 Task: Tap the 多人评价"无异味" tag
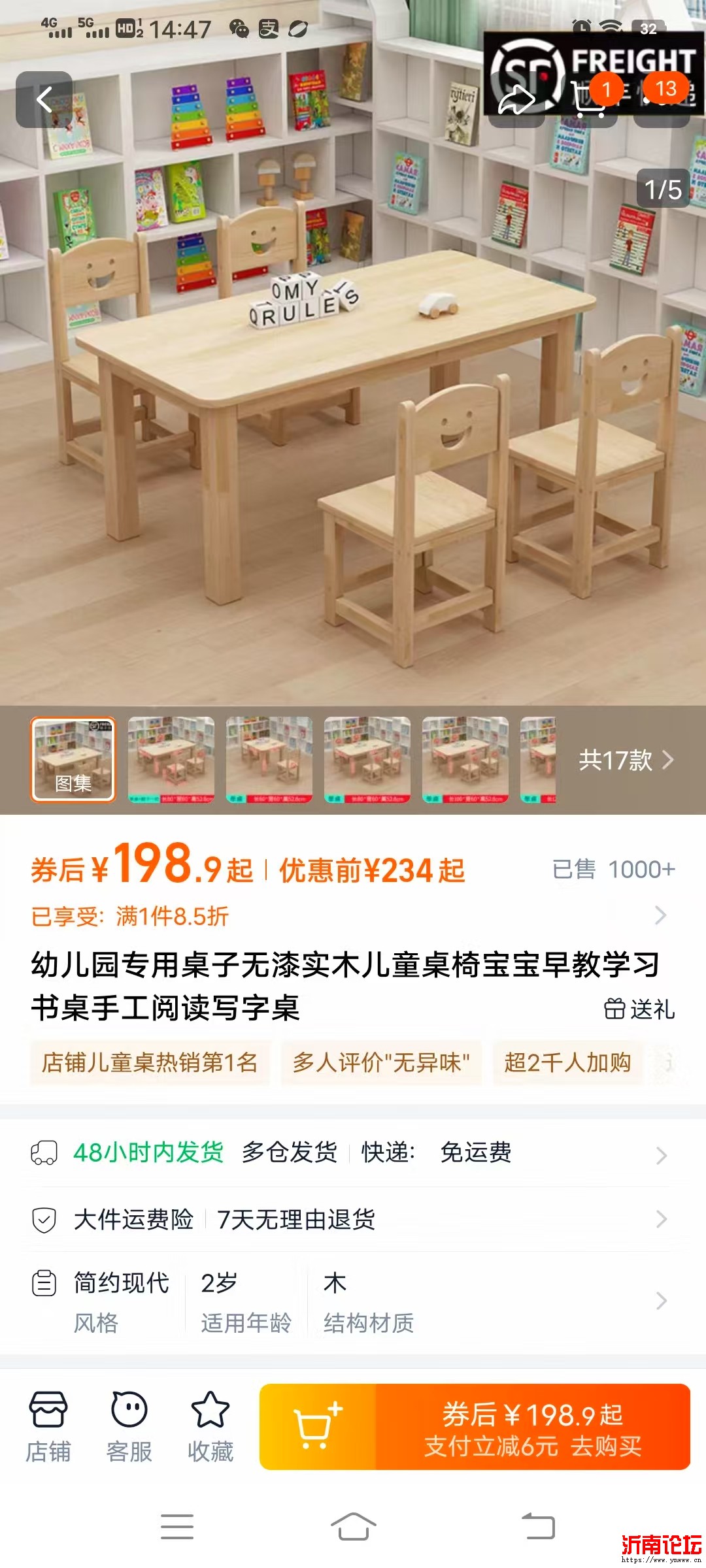(381, 1063)
